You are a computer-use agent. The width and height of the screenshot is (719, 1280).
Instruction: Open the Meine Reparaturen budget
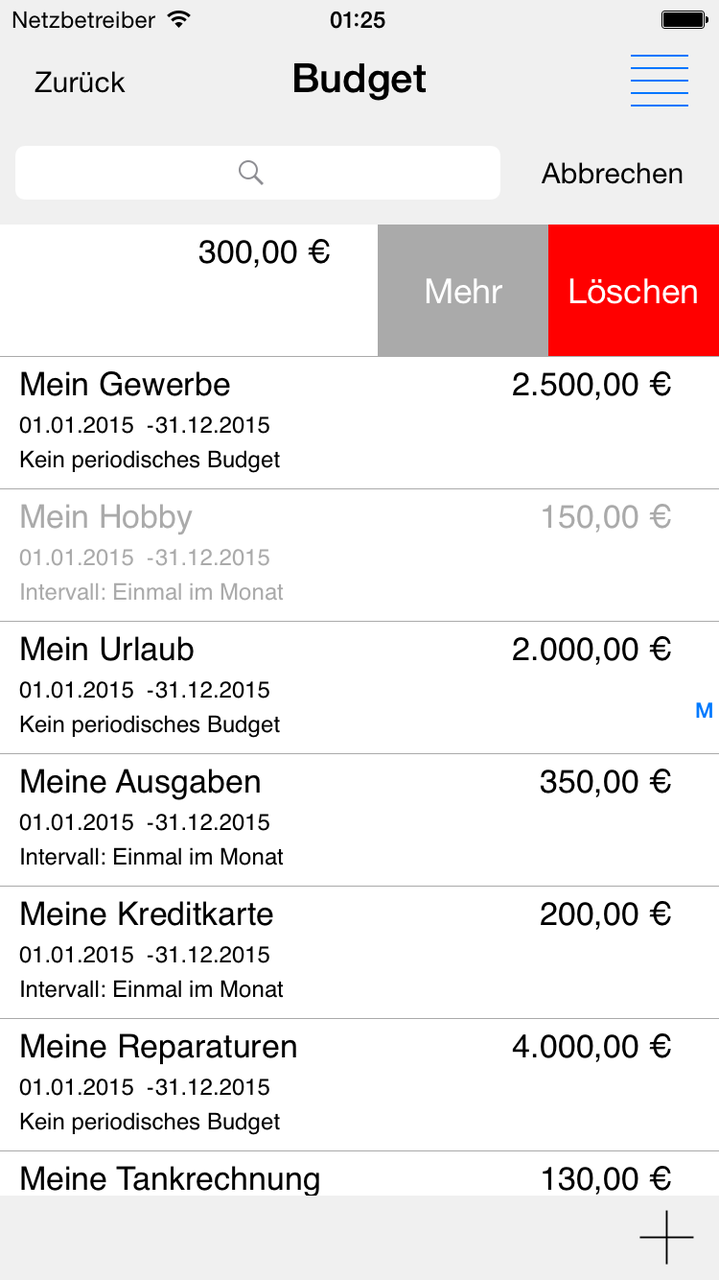coord(359,1085)
